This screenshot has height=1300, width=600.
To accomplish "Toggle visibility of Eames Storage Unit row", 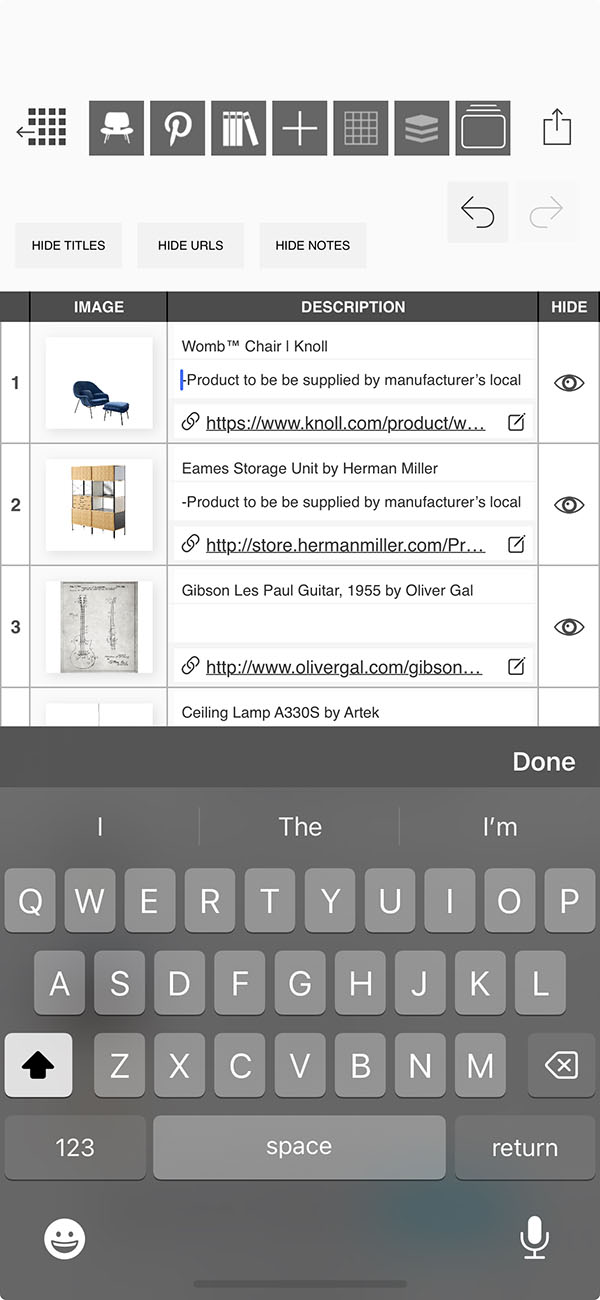I will pyautogui.click(x=569, y=505).
